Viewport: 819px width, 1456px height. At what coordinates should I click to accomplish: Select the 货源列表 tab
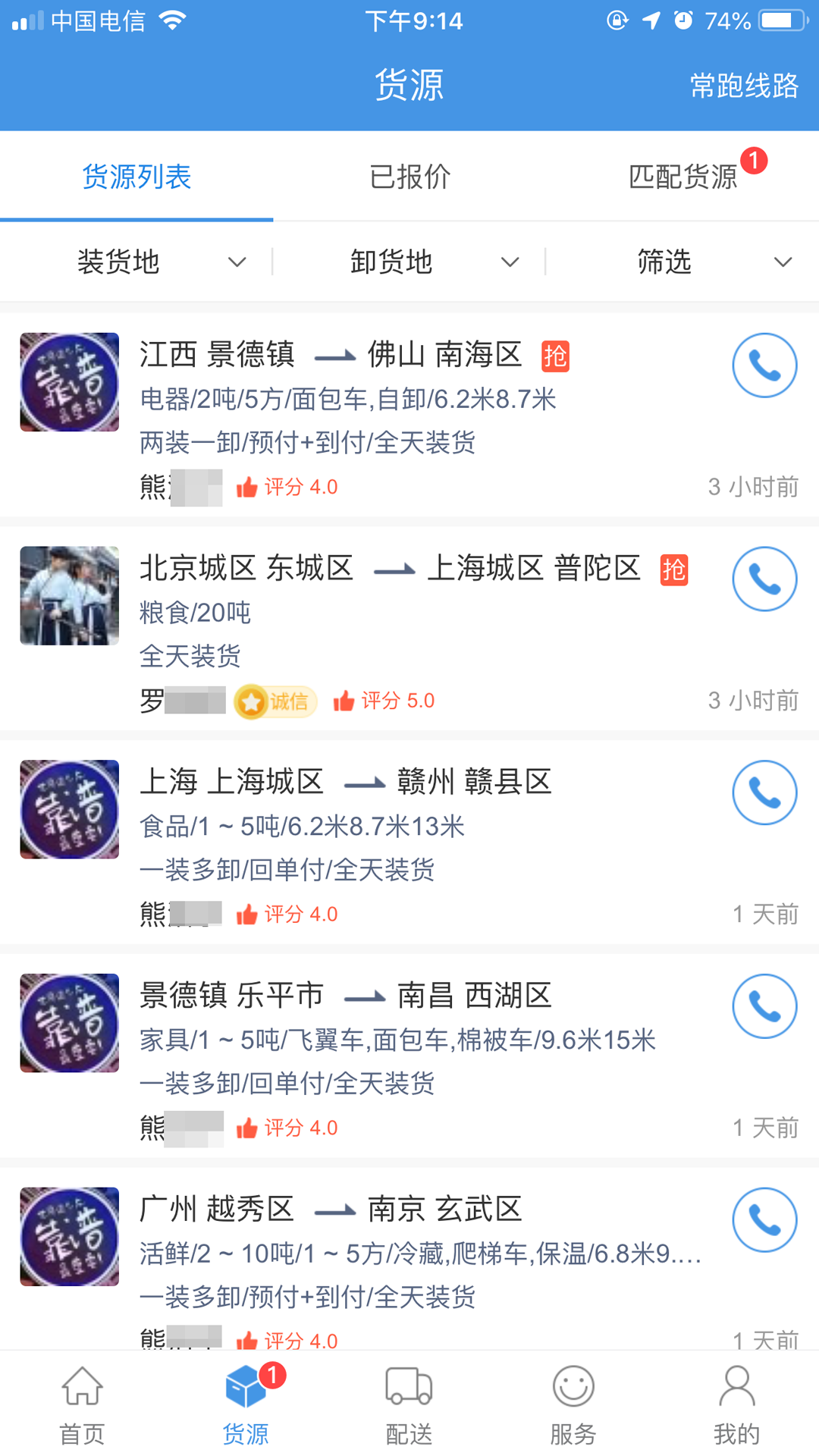click(136, 177)
